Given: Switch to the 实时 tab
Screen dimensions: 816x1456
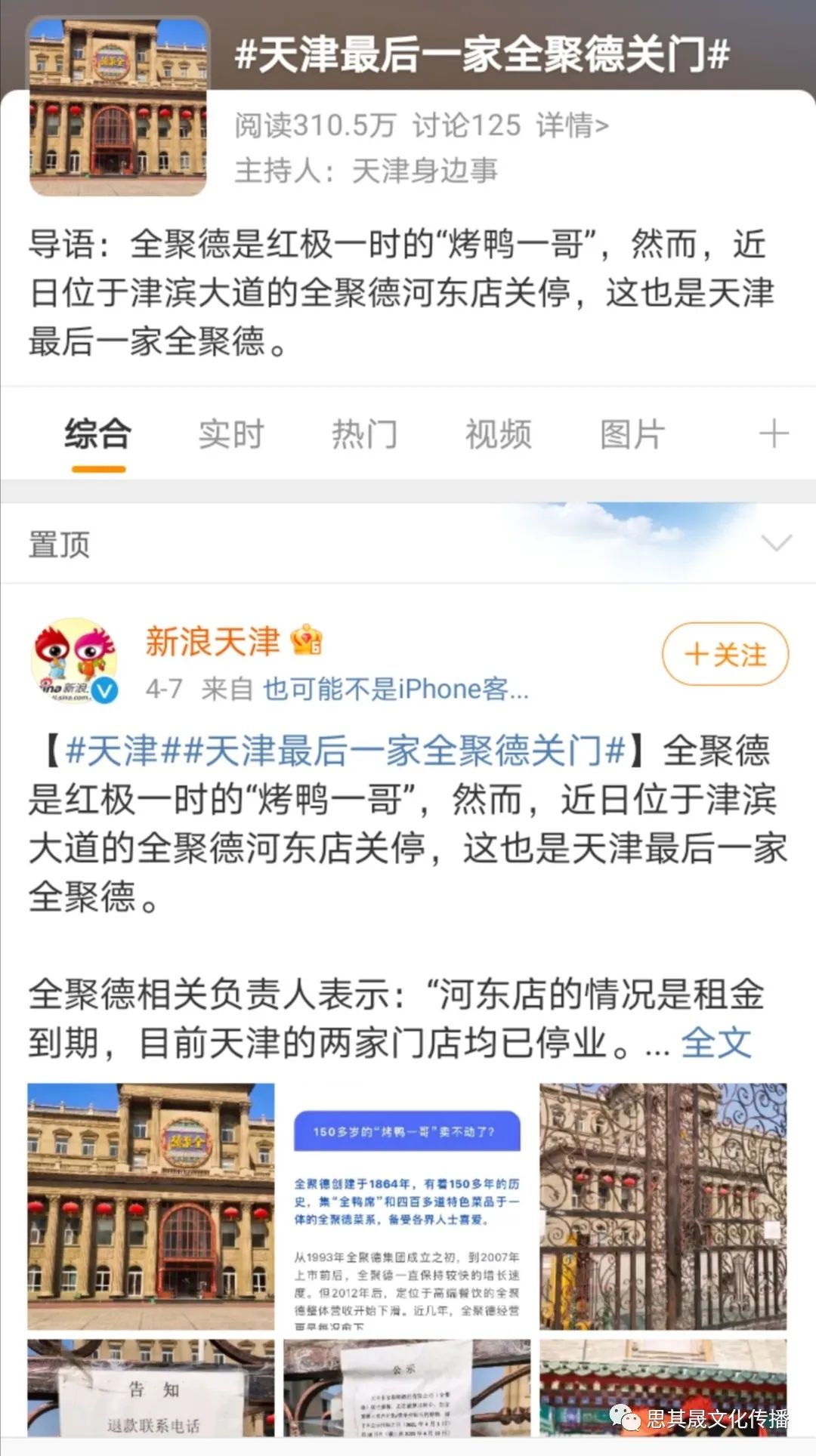Looking at the screenshot, I should point(231,434).
